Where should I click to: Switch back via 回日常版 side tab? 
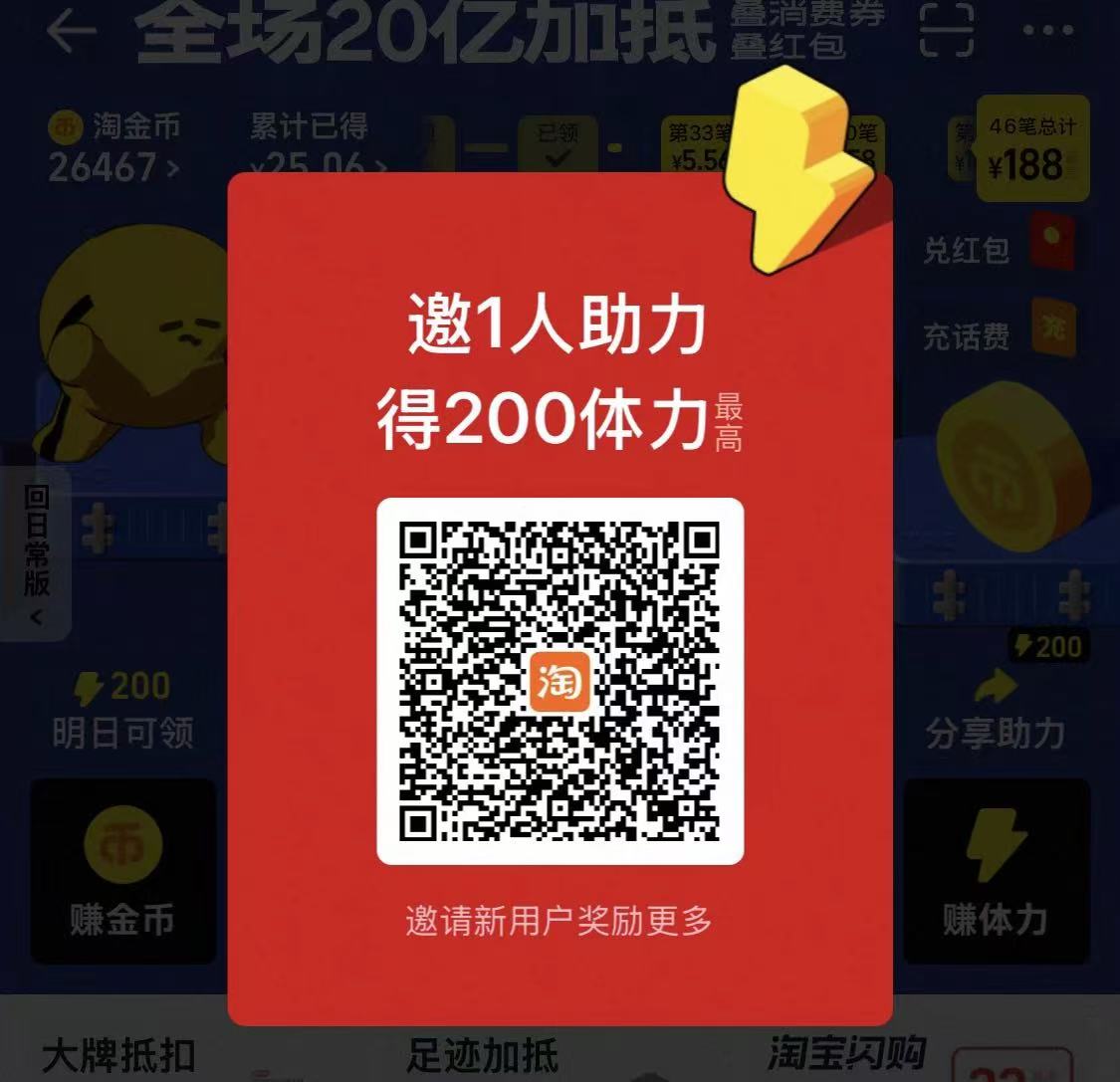point(36,553)
